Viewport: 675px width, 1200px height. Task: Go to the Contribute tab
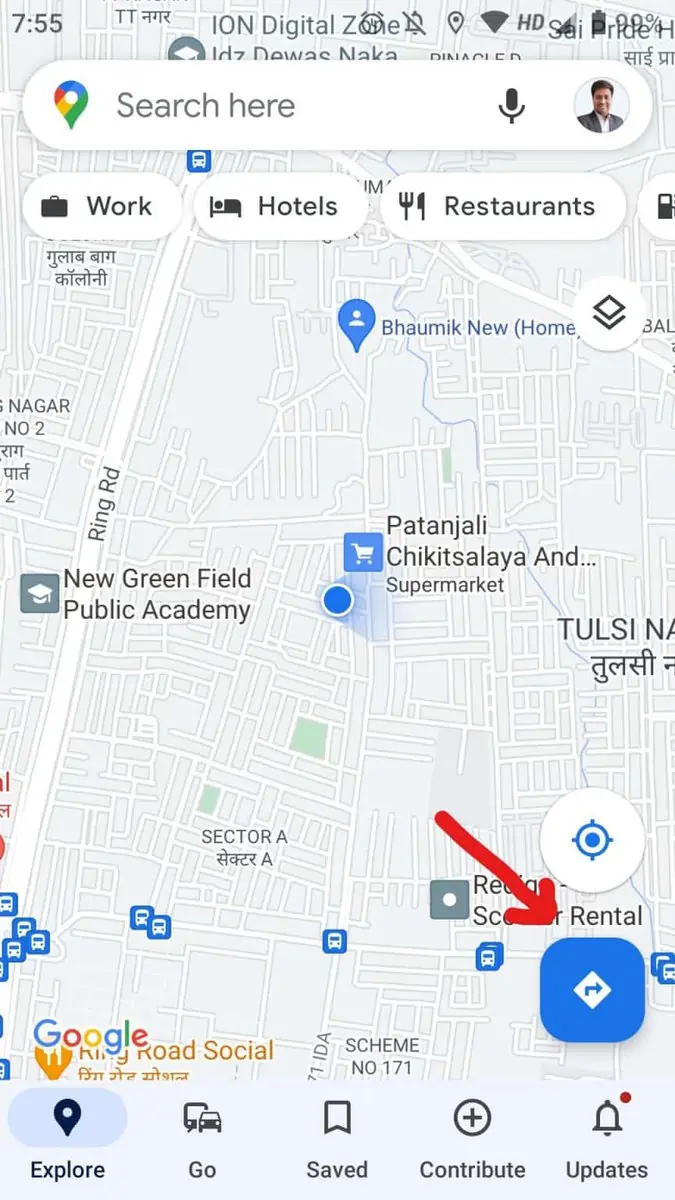click(x=472, y=1138)
